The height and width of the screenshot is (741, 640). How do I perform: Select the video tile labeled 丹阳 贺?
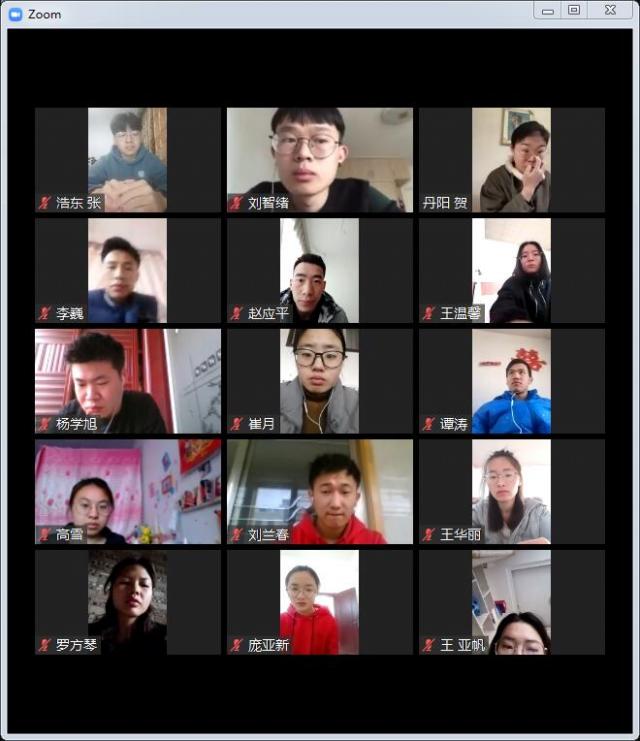pyautogui.click(x=511, y=160)
